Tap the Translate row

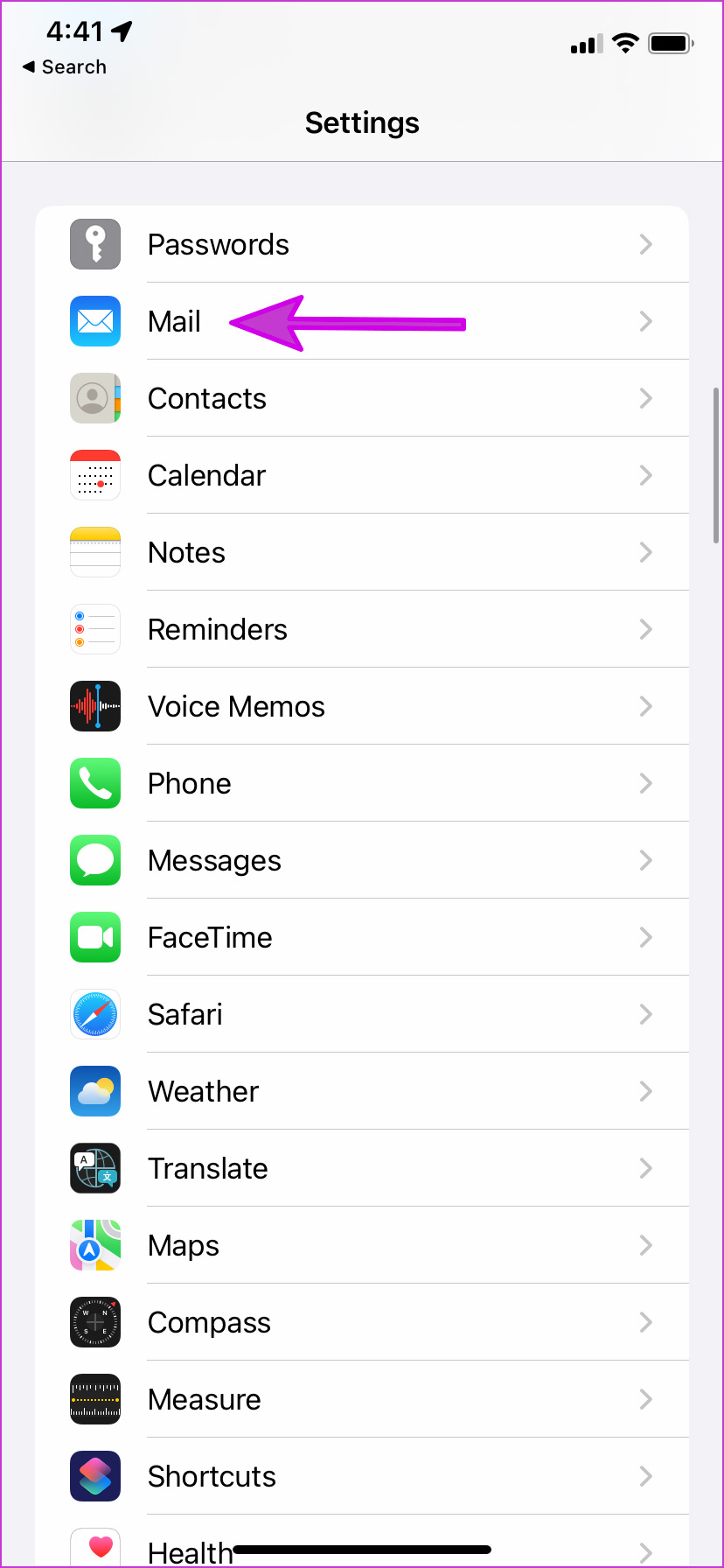(362, 1168)
